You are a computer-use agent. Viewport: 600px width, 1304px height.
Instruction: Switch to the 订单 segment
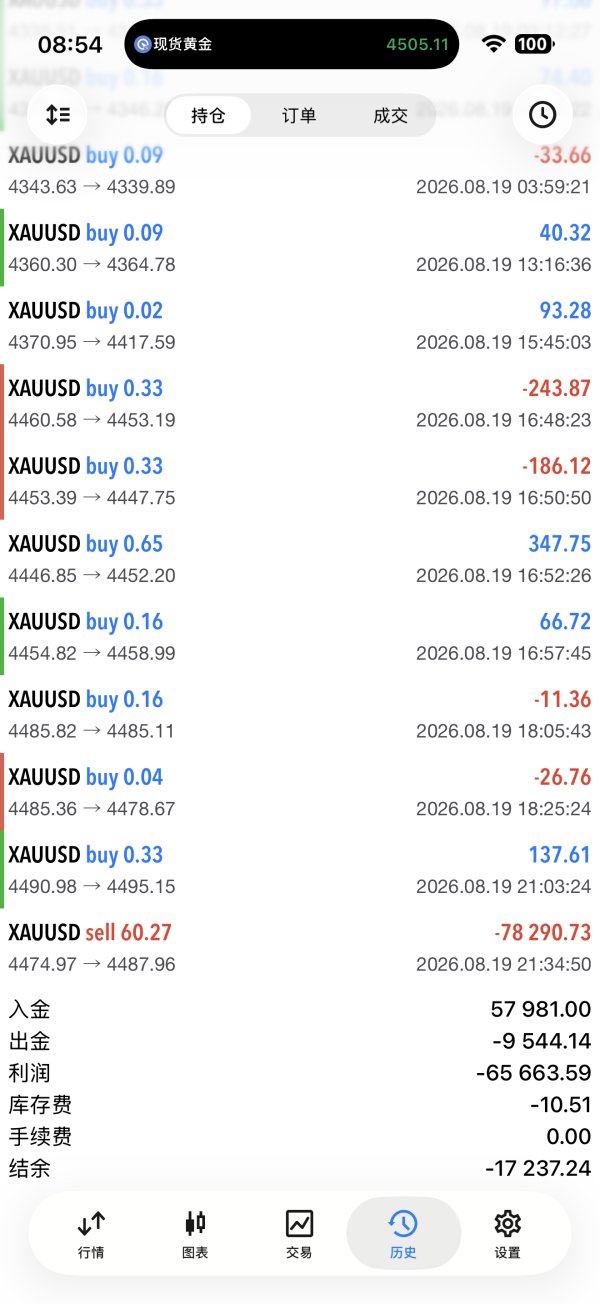point(299,115)
